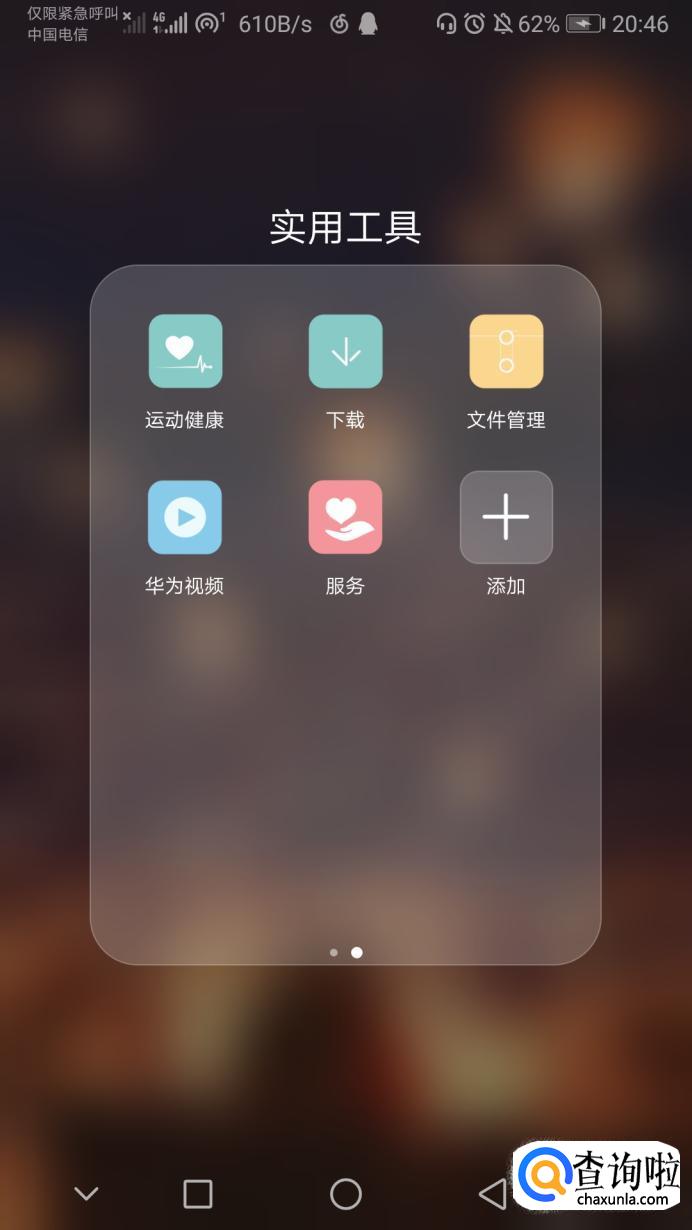Open recent apps with square button

point(198,1193)
